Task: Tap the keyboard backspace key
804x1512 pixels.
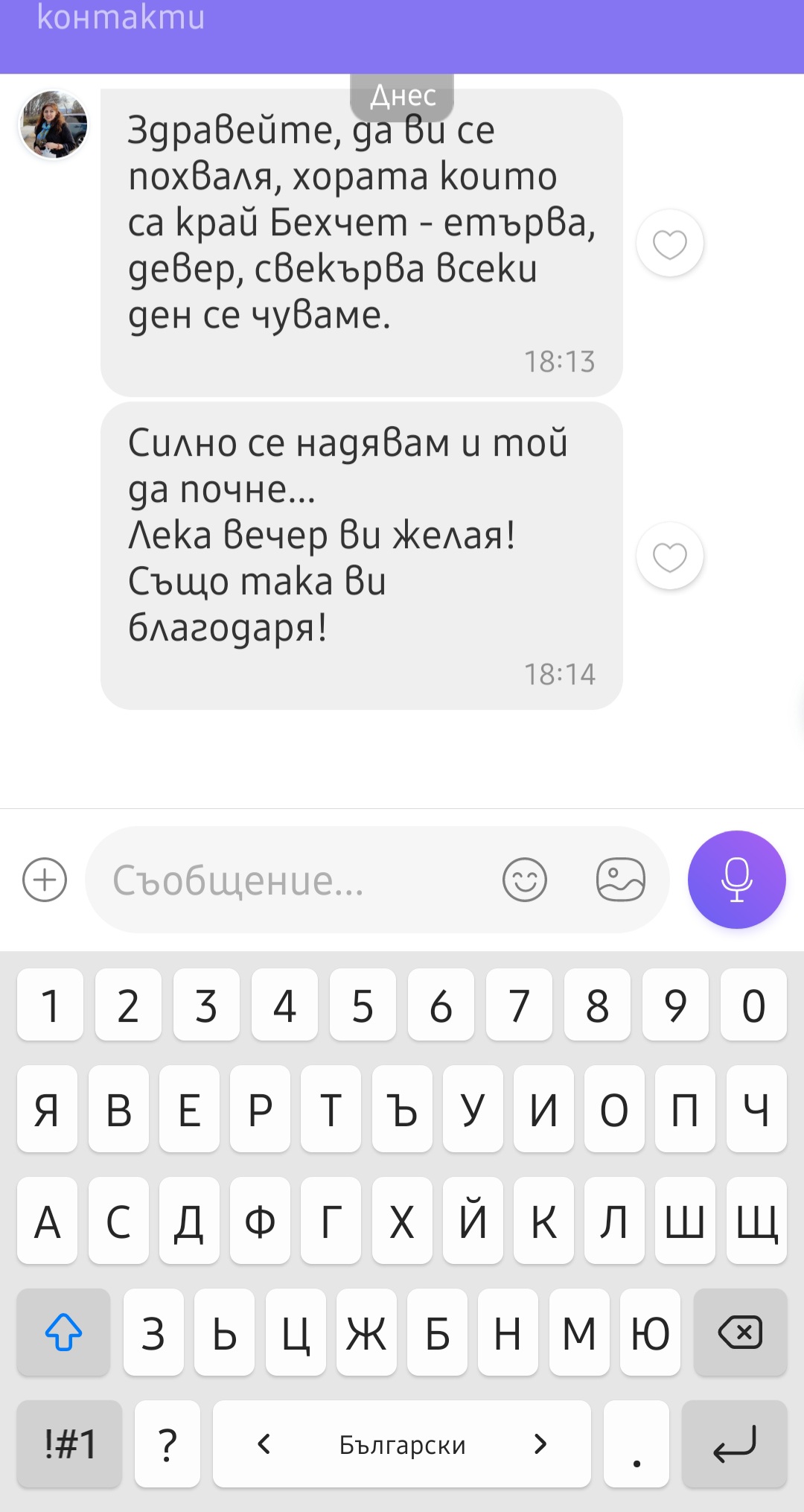Action: (x=739, y=1332)
